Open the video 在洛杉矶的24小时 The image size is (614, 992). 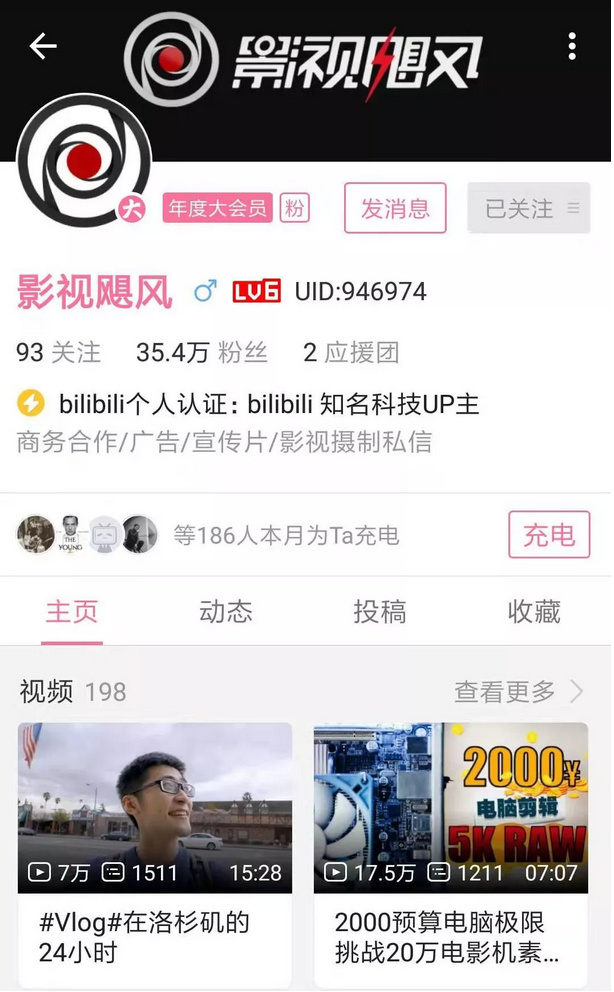pyautogui.click(x=155, y=855)
